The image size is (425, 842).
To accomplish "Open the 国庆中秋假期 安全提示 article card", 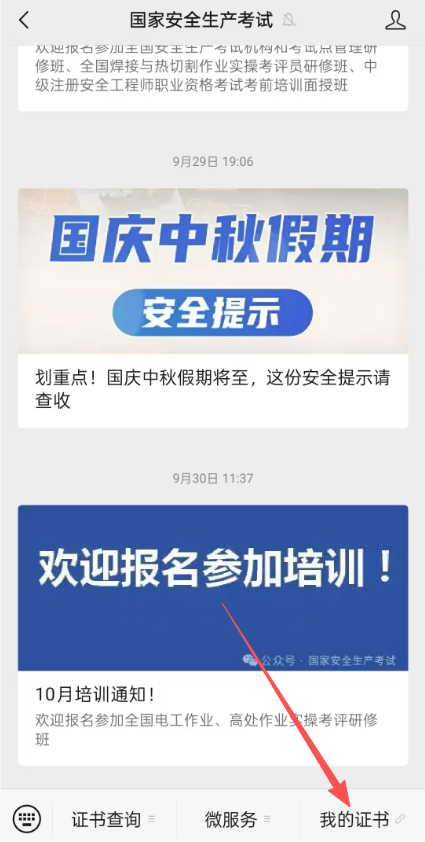I will 213,308.
